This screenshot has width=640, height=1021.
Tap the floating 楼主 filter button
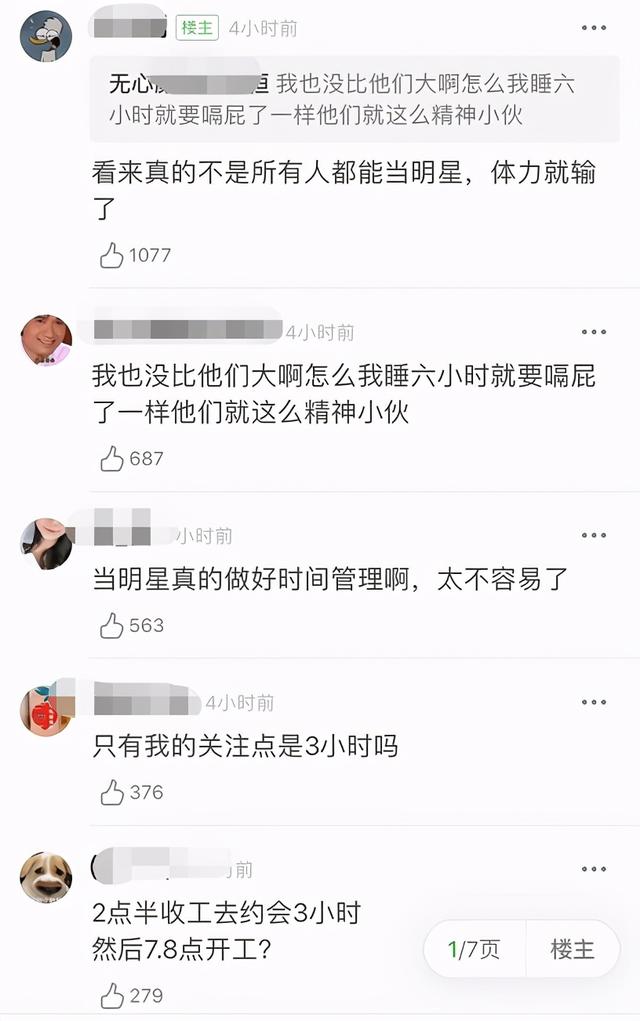pos(573,949)
